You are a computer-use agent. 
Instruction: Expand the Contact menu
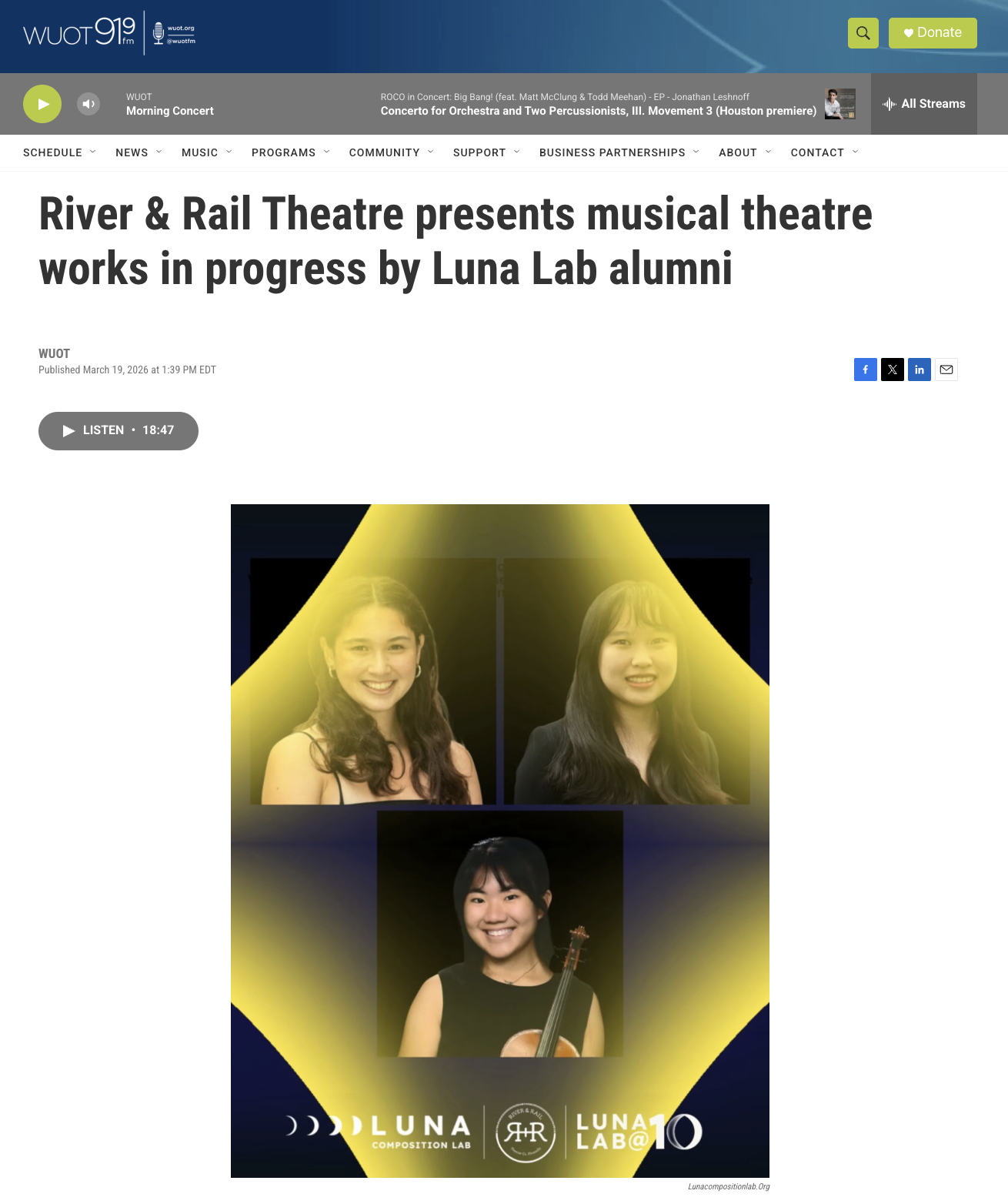point(824,152)
